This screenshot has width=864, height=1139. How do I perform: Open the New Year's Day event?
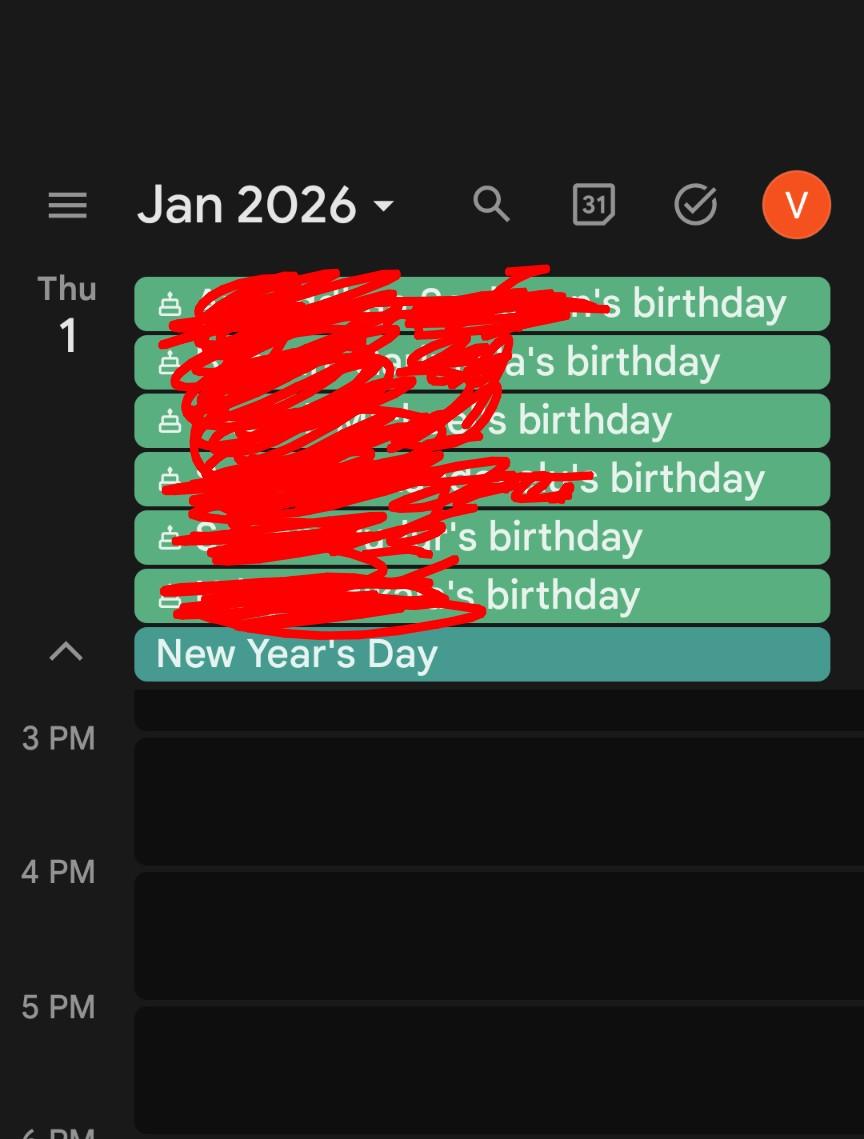tap(482, 654)
